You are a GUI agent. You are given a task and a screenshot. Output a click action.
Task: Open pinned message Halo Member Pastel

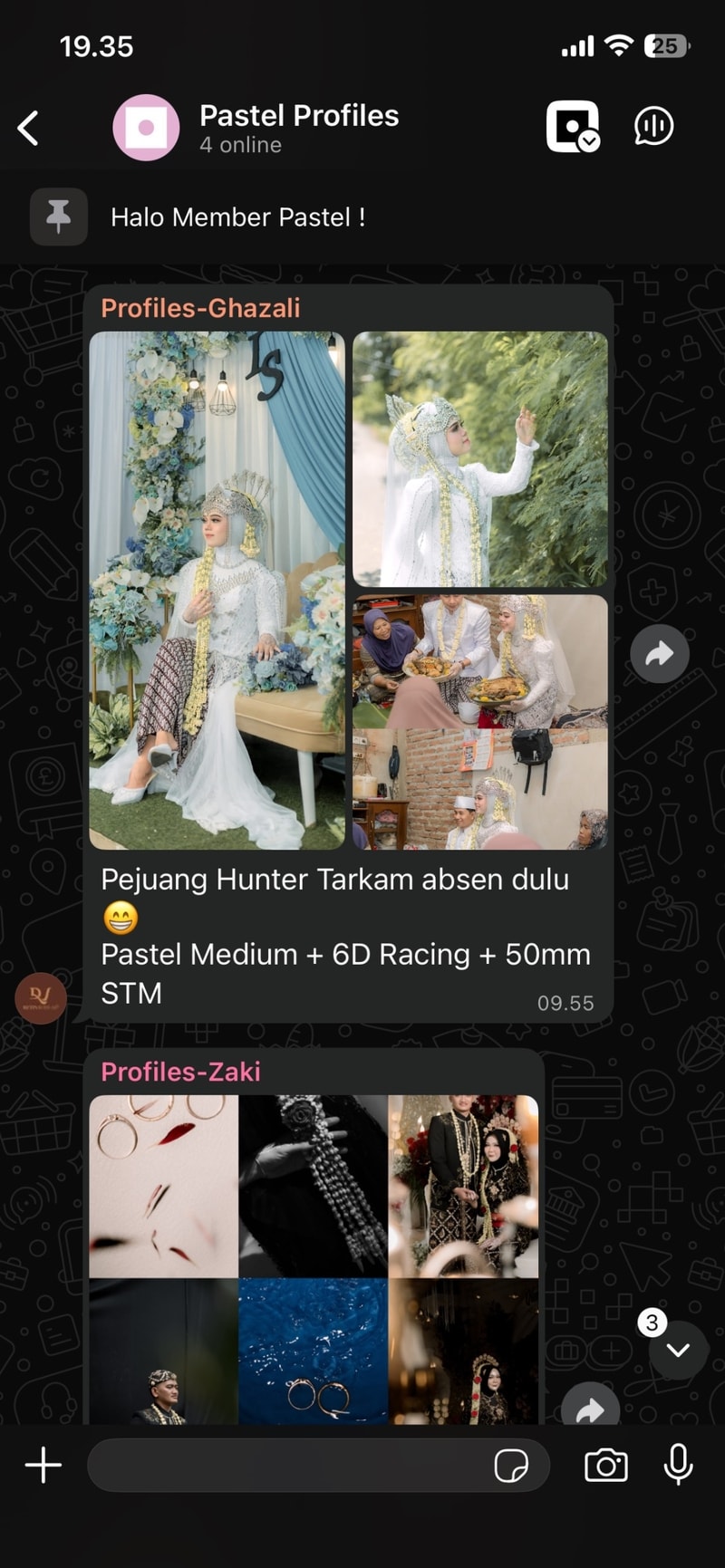(x=237, y=217)
